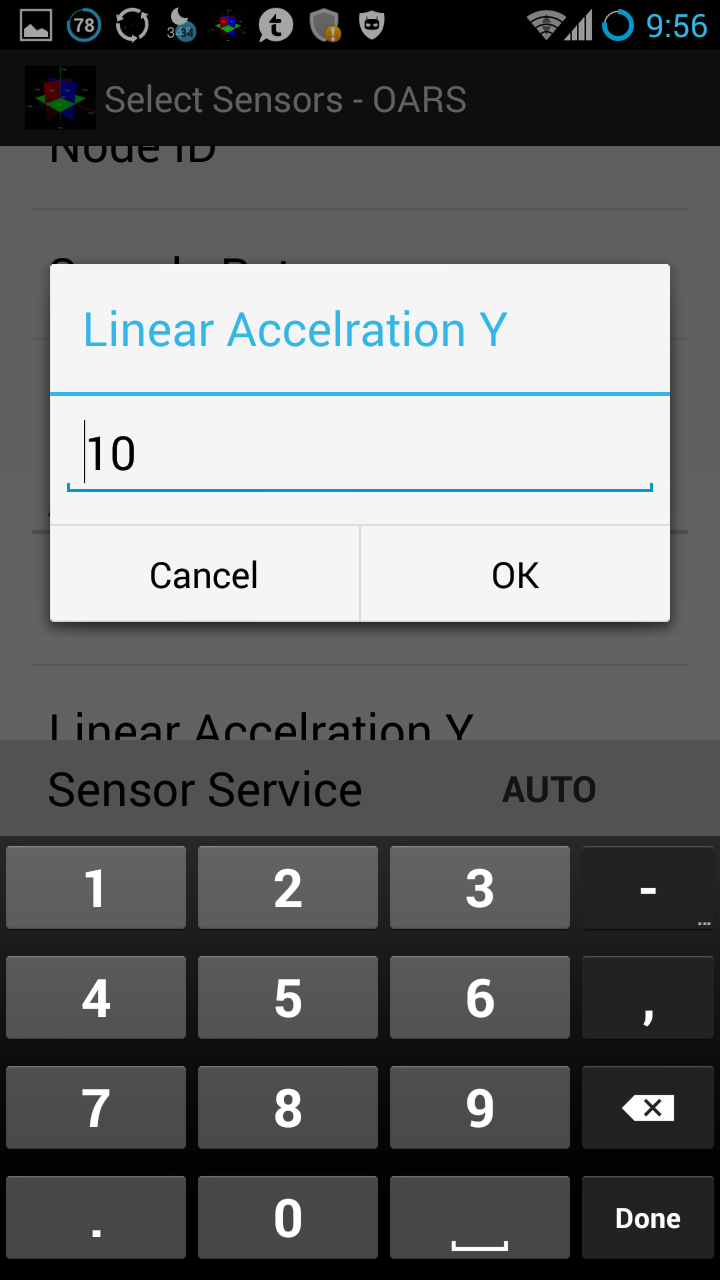
Task: Tap the 9 key
Action: [x=480, y=1108]
